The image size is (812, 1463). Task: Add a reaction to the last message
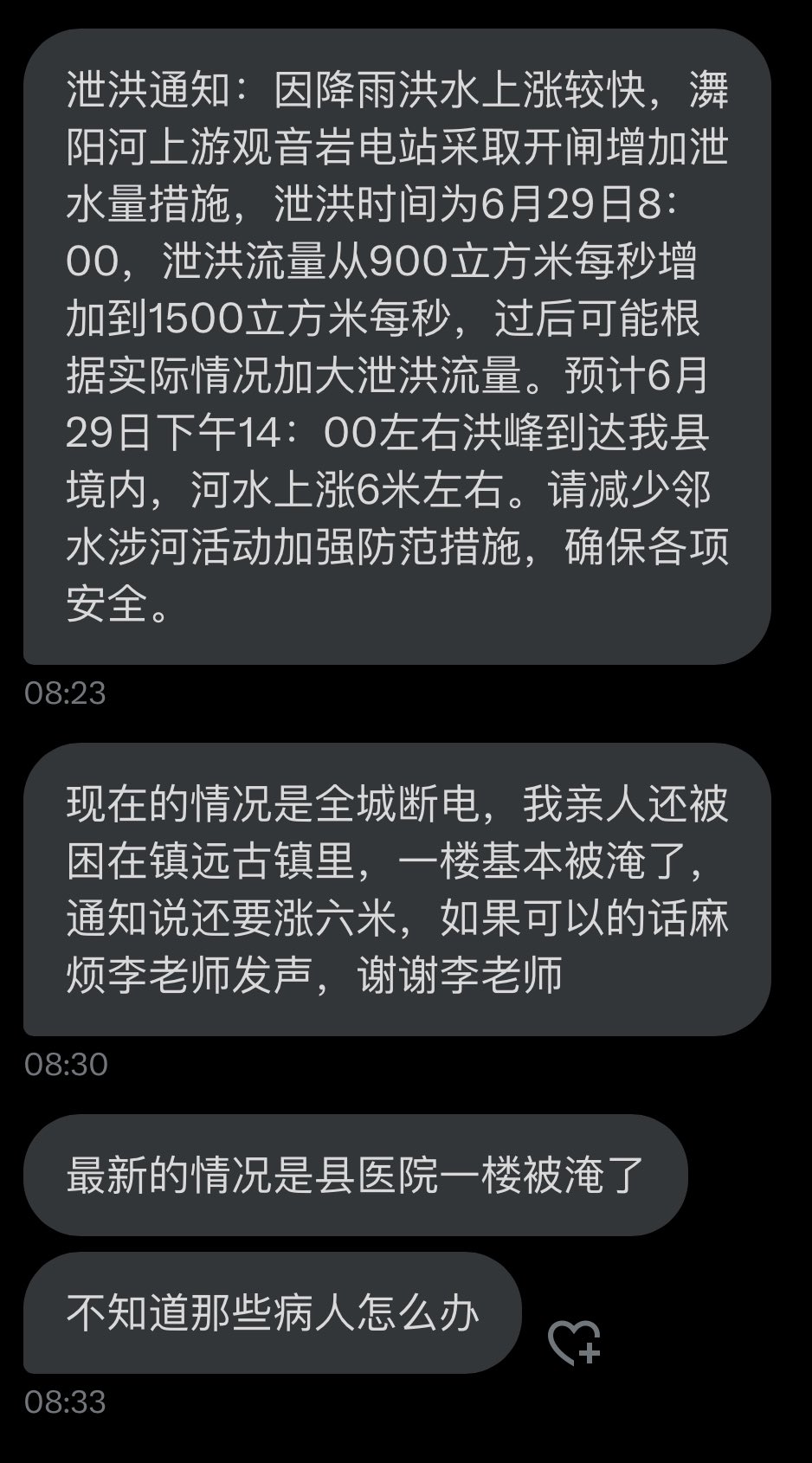575,1343
